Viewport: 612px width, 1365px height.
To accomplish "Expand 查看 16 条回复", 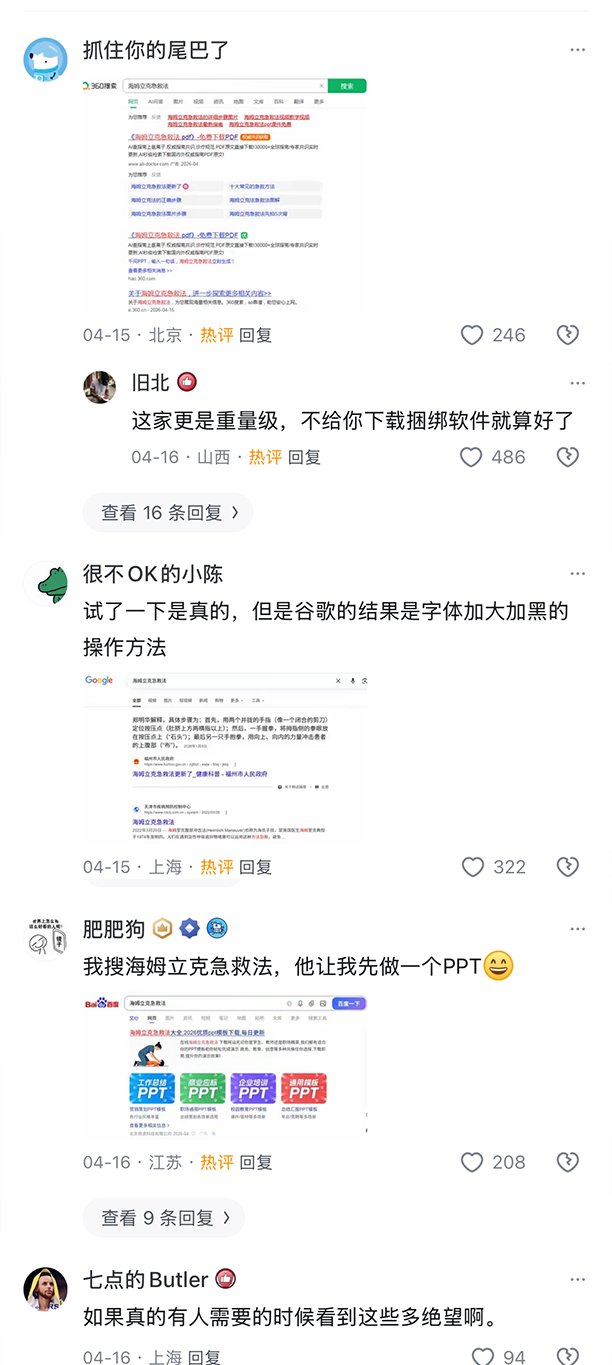I will pyautogui.click(x=169, y=513).
